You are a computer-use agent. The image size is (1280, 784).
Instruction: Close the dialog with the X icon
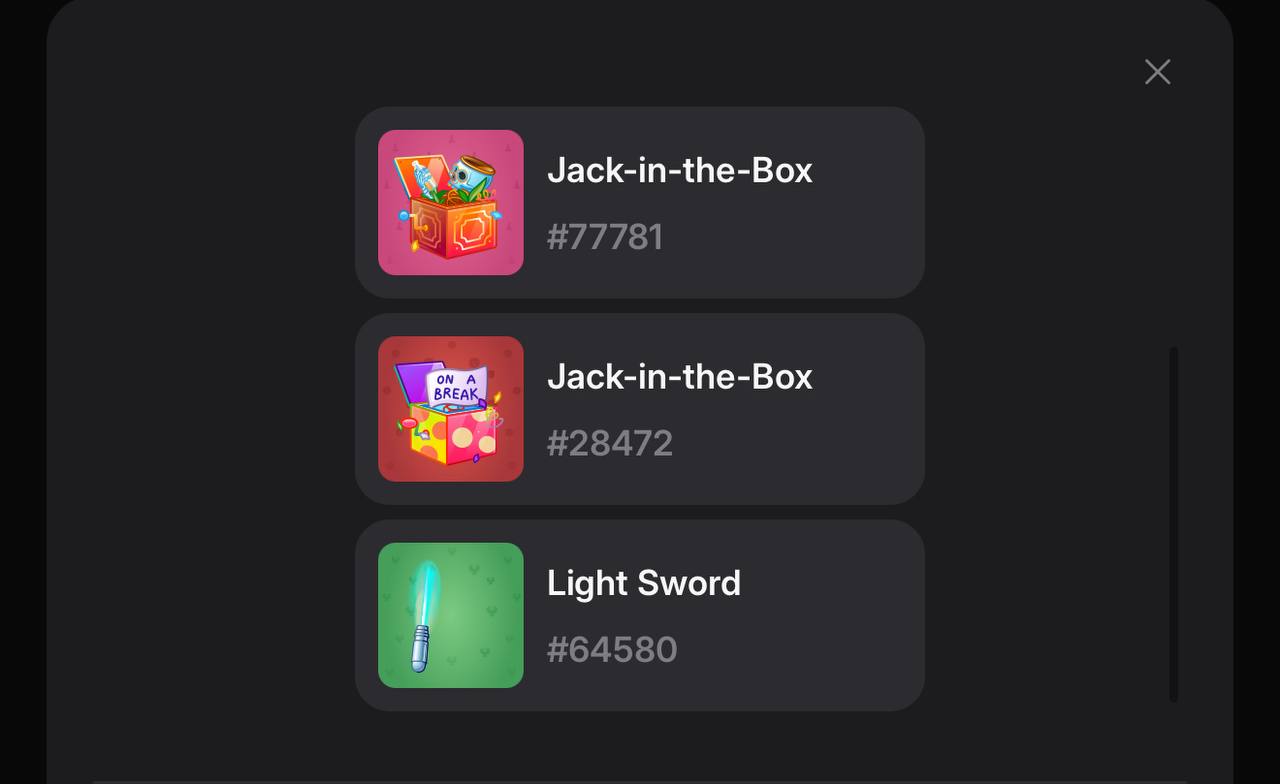tap(1157, 71)
